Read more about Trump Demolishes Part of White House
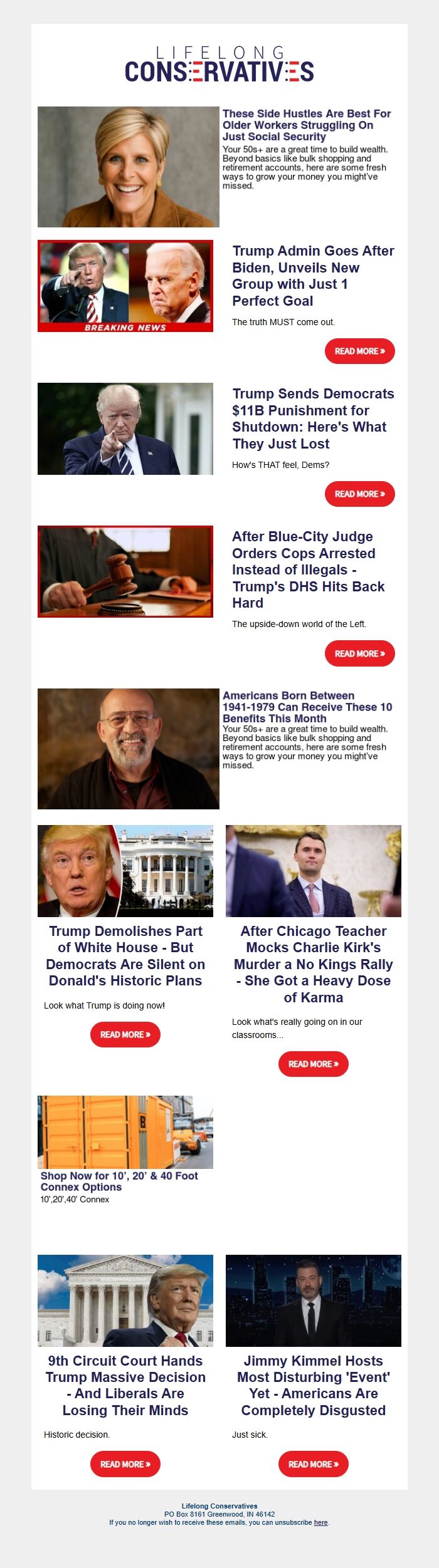Viewport: 439px width, 1568px height. tap(125, 1034)
